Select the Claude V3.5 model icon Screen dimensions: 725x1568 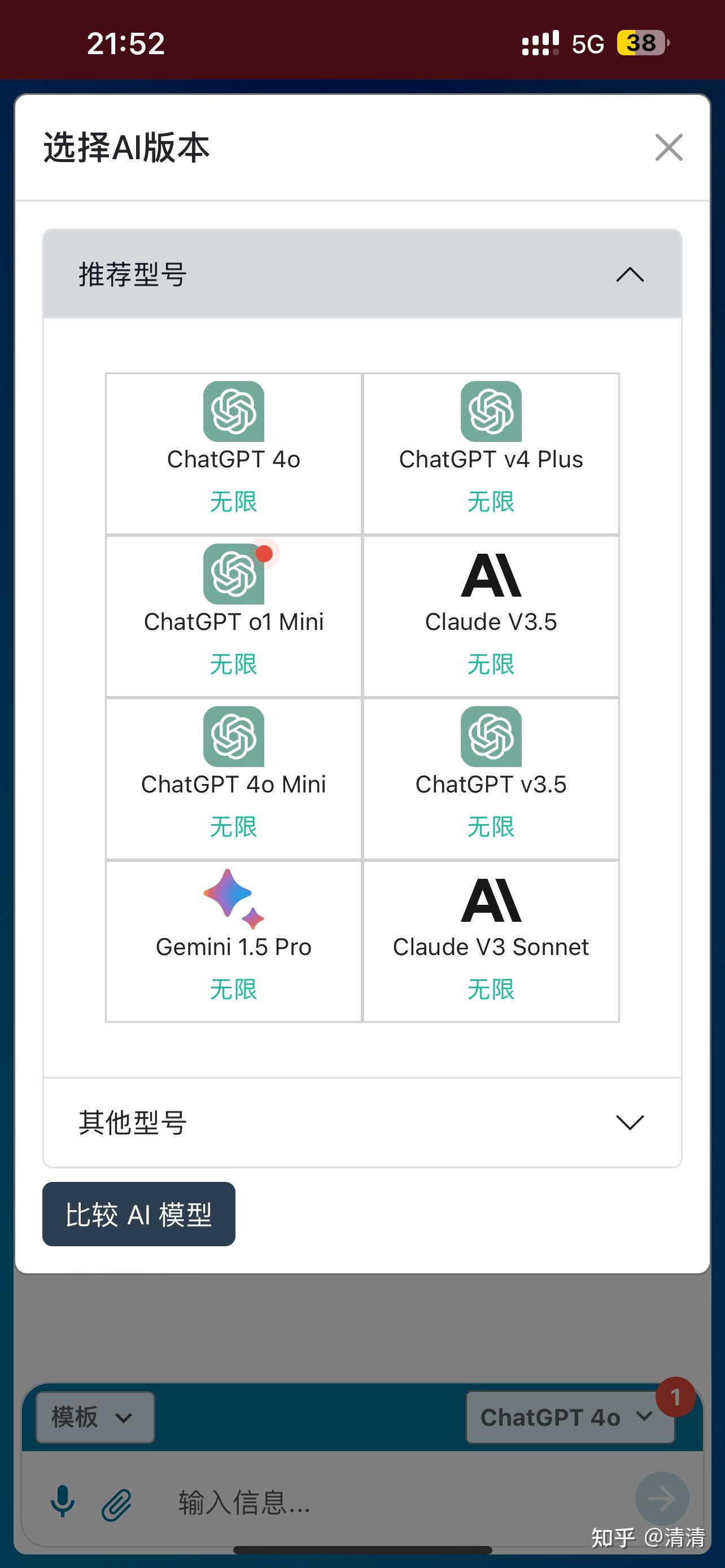[491, 575]
